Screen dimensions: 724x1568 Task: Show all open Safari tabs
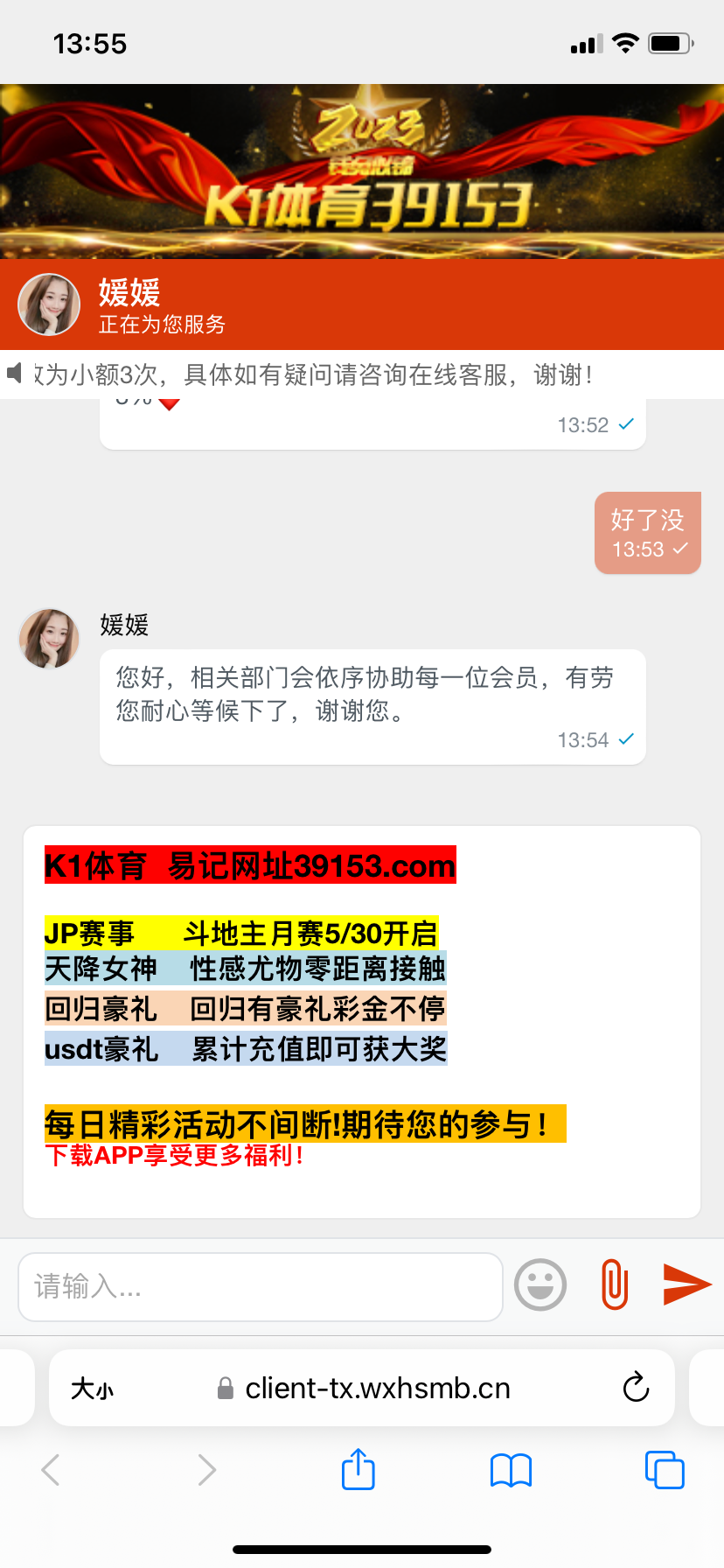[664, 1470]
